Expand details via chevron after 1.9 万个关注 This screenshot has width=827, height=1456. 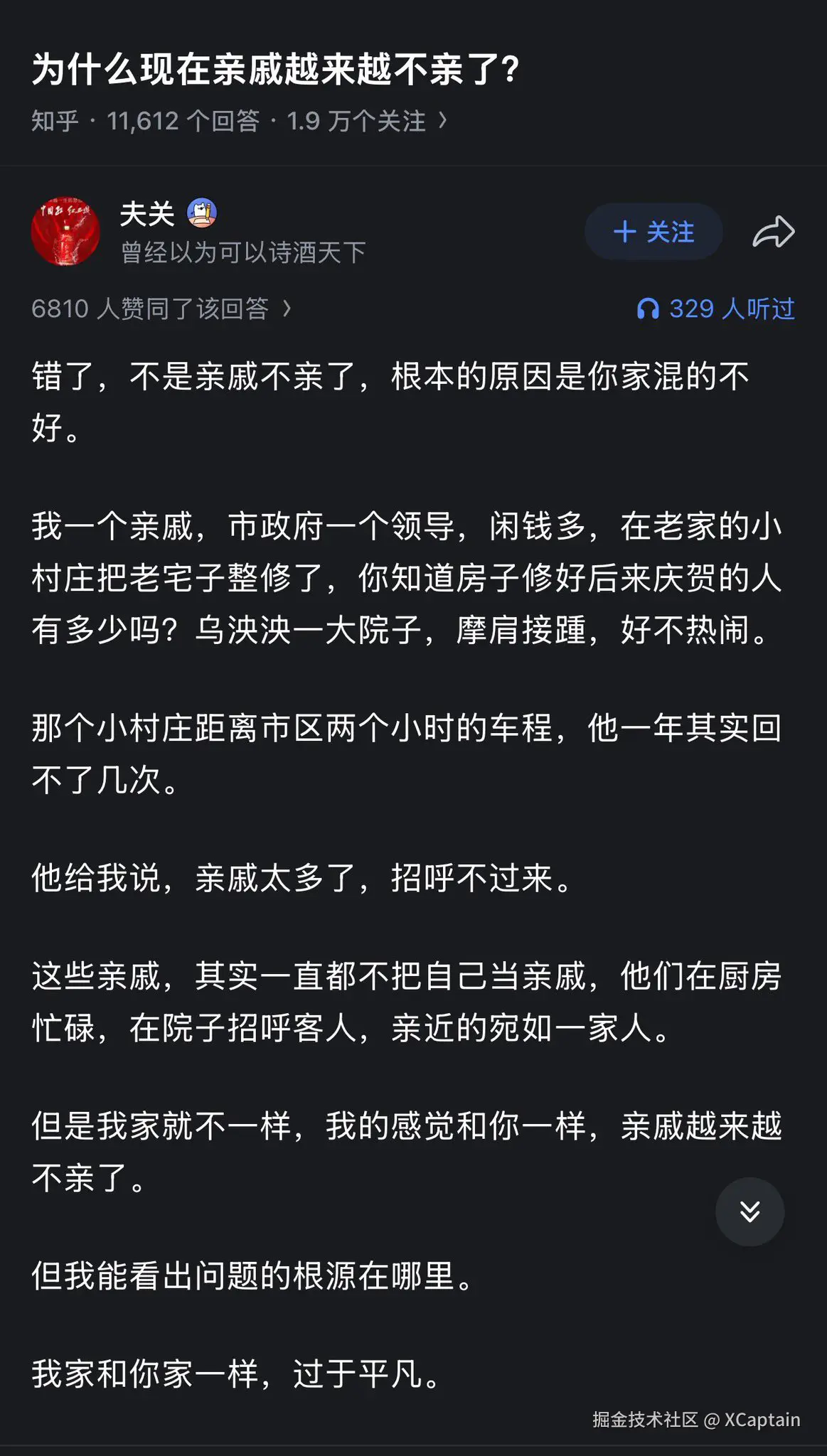(444, 121)
